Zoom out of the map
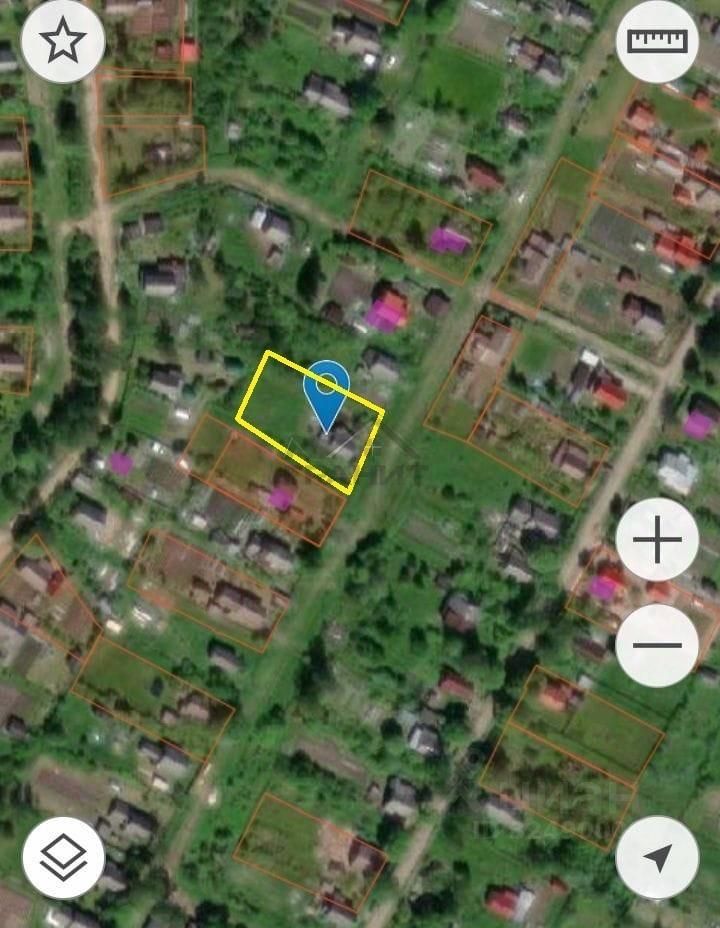 click(x=657, y=645)
